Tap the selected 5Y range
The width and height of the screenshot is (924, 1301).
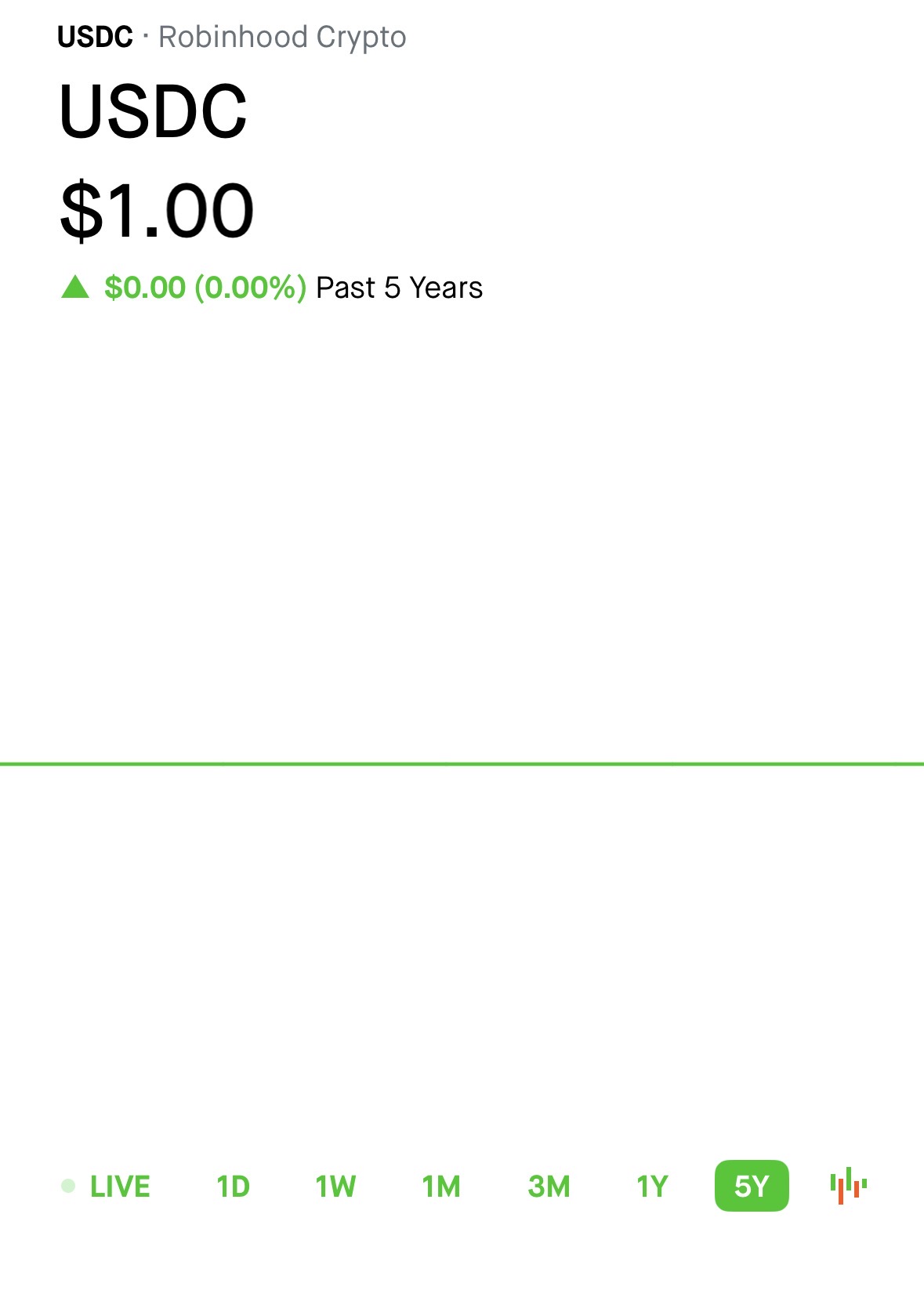pos(752,1186)
